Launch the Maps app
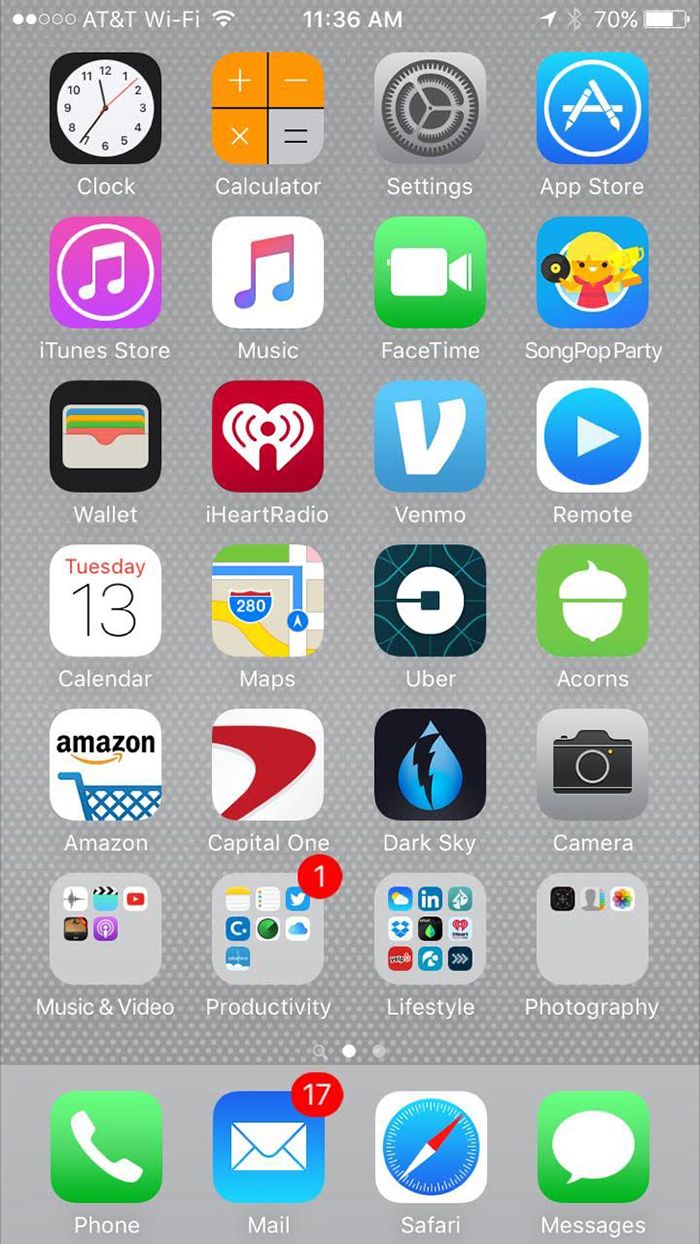This screenshot has width=700, height=1244. coord(268,600)
